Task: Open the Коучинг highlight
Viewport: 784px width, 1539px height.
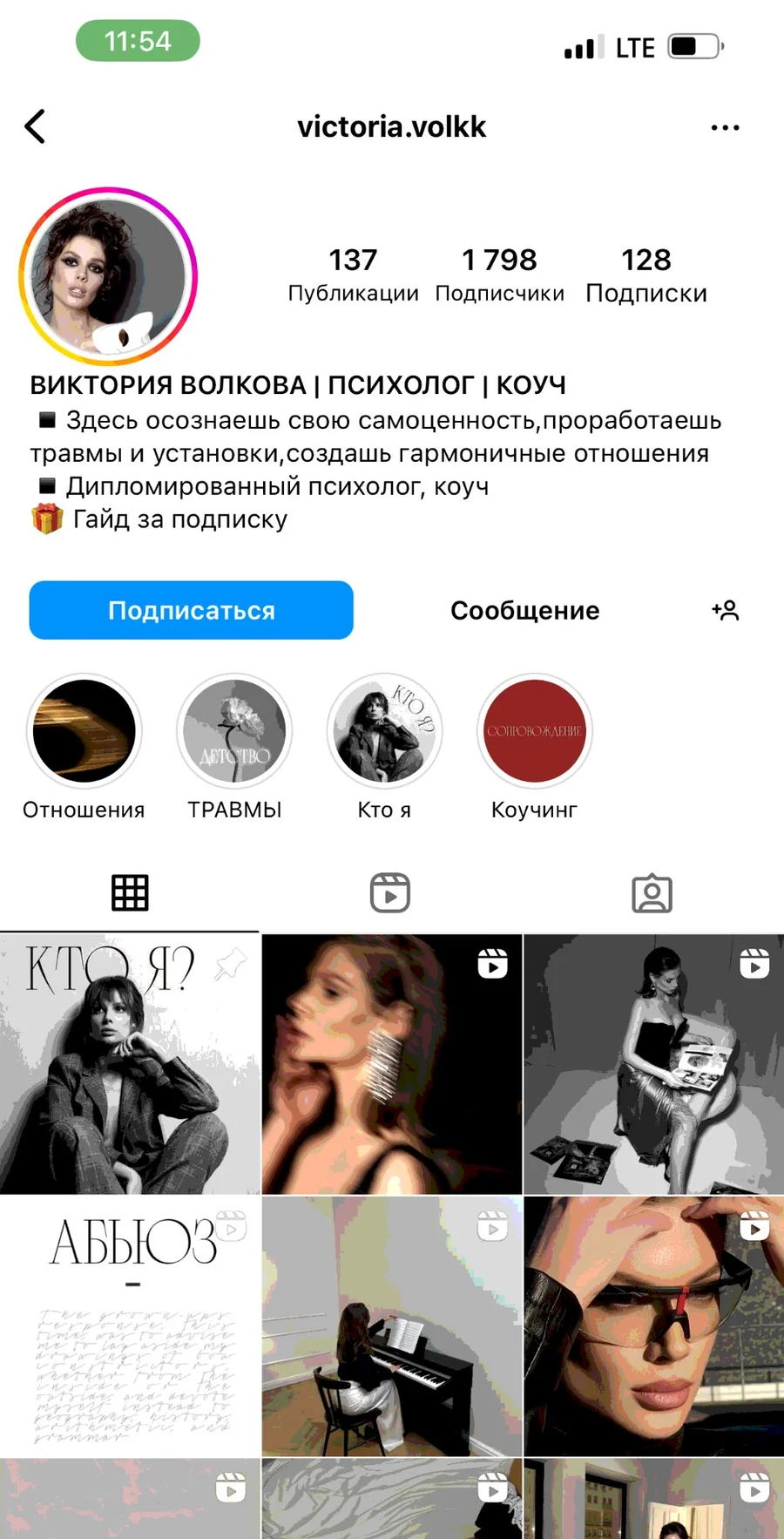Action: pyautogui.click(x=534, y=748)
